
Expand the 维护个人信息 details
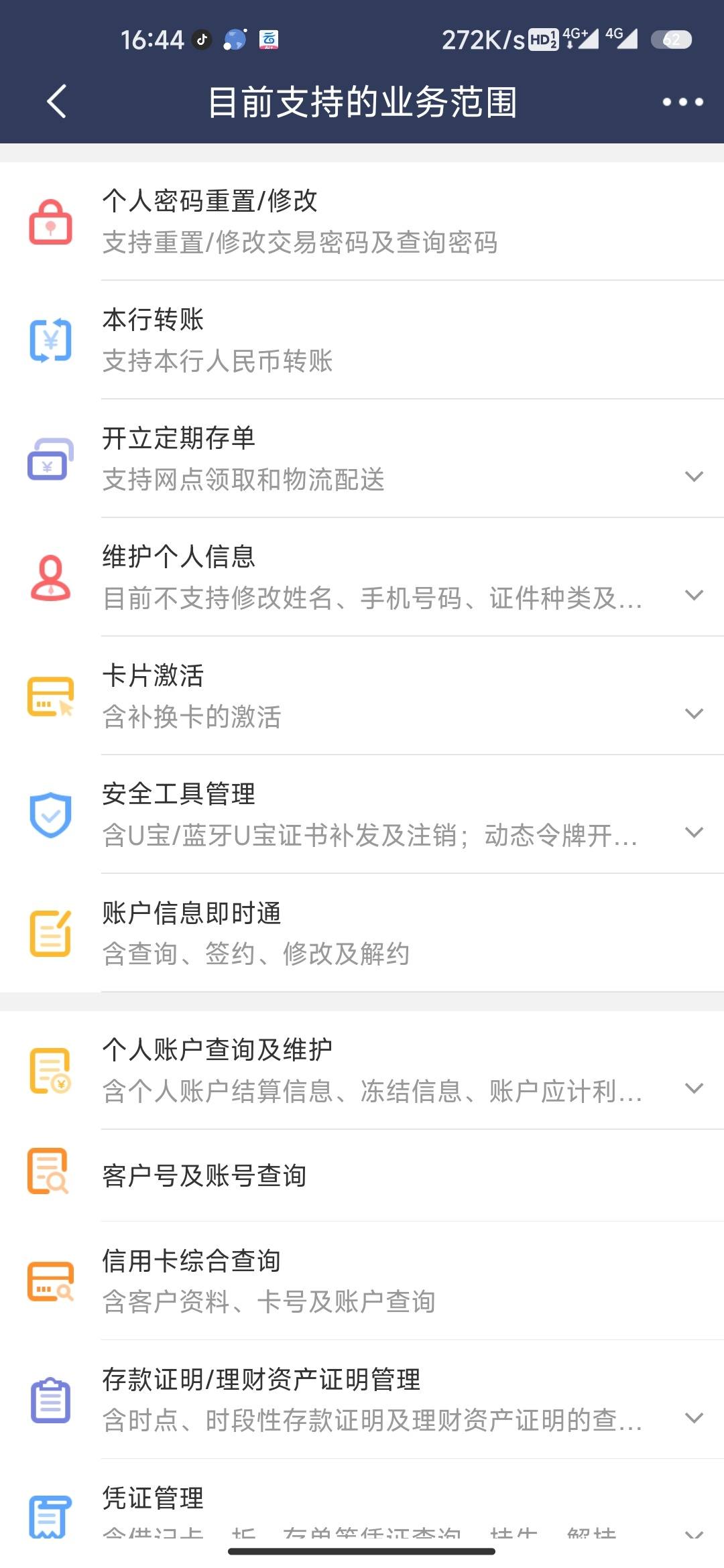point(694,595)
